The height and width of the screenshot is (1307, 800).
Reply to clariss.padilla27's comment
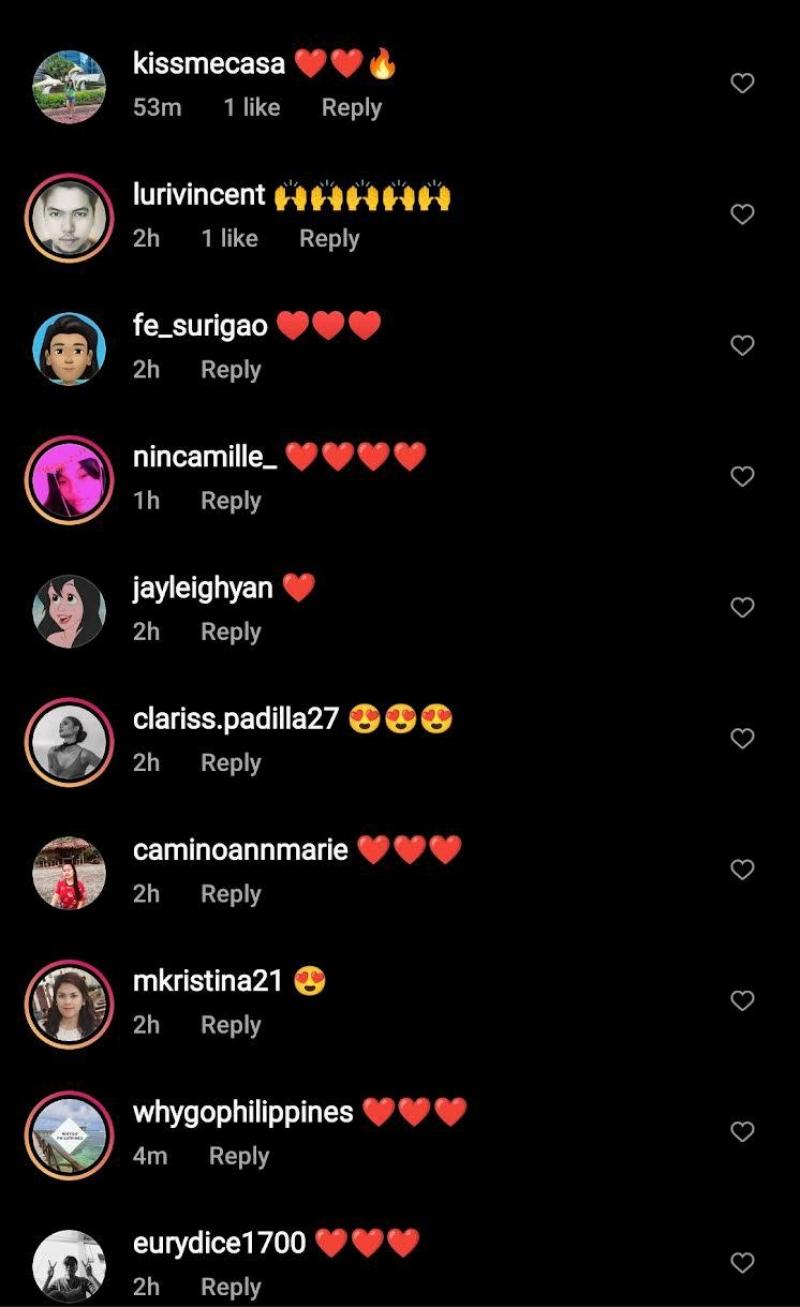[x=231, y=763]
